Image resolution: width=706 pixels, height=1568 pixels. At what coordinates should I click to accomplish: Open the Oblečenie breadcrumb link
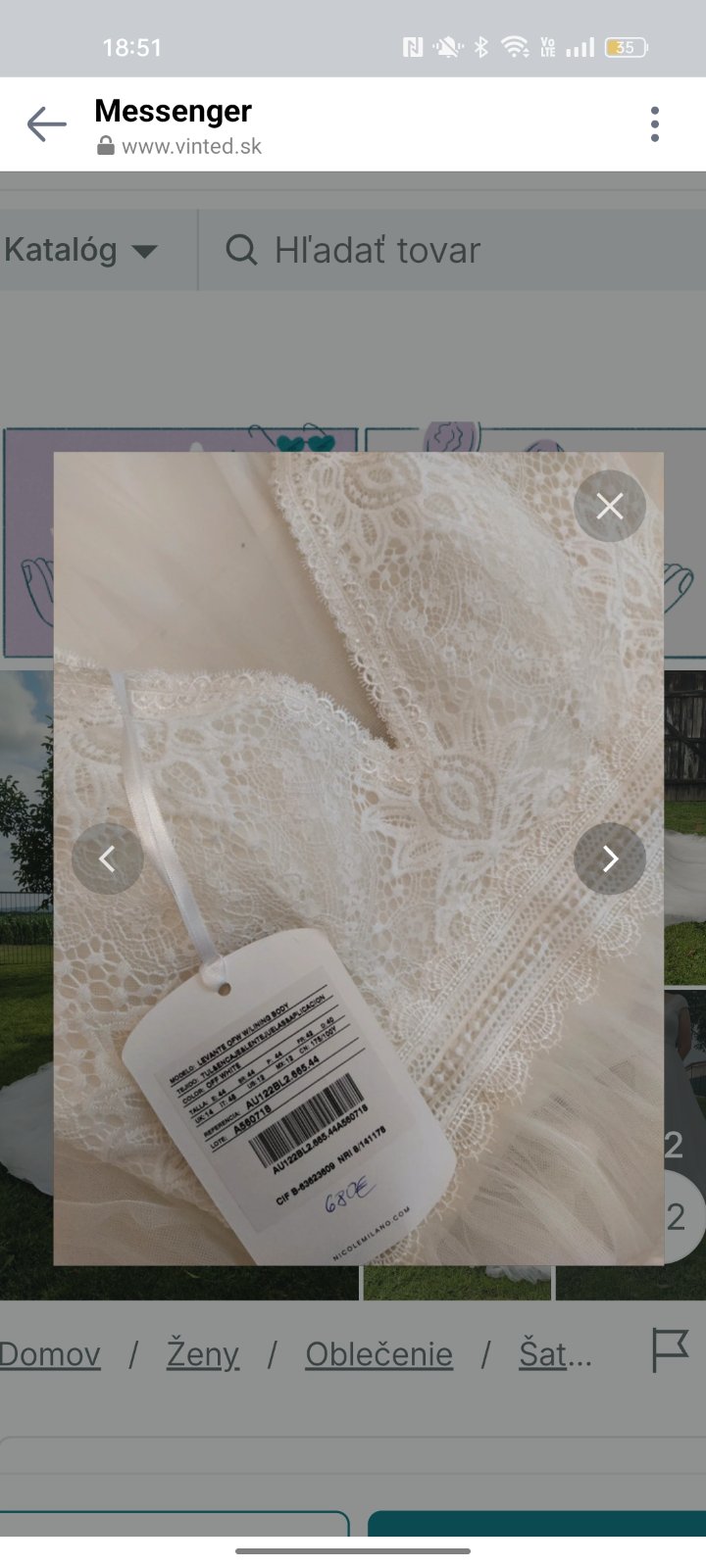pos(378,1353)
